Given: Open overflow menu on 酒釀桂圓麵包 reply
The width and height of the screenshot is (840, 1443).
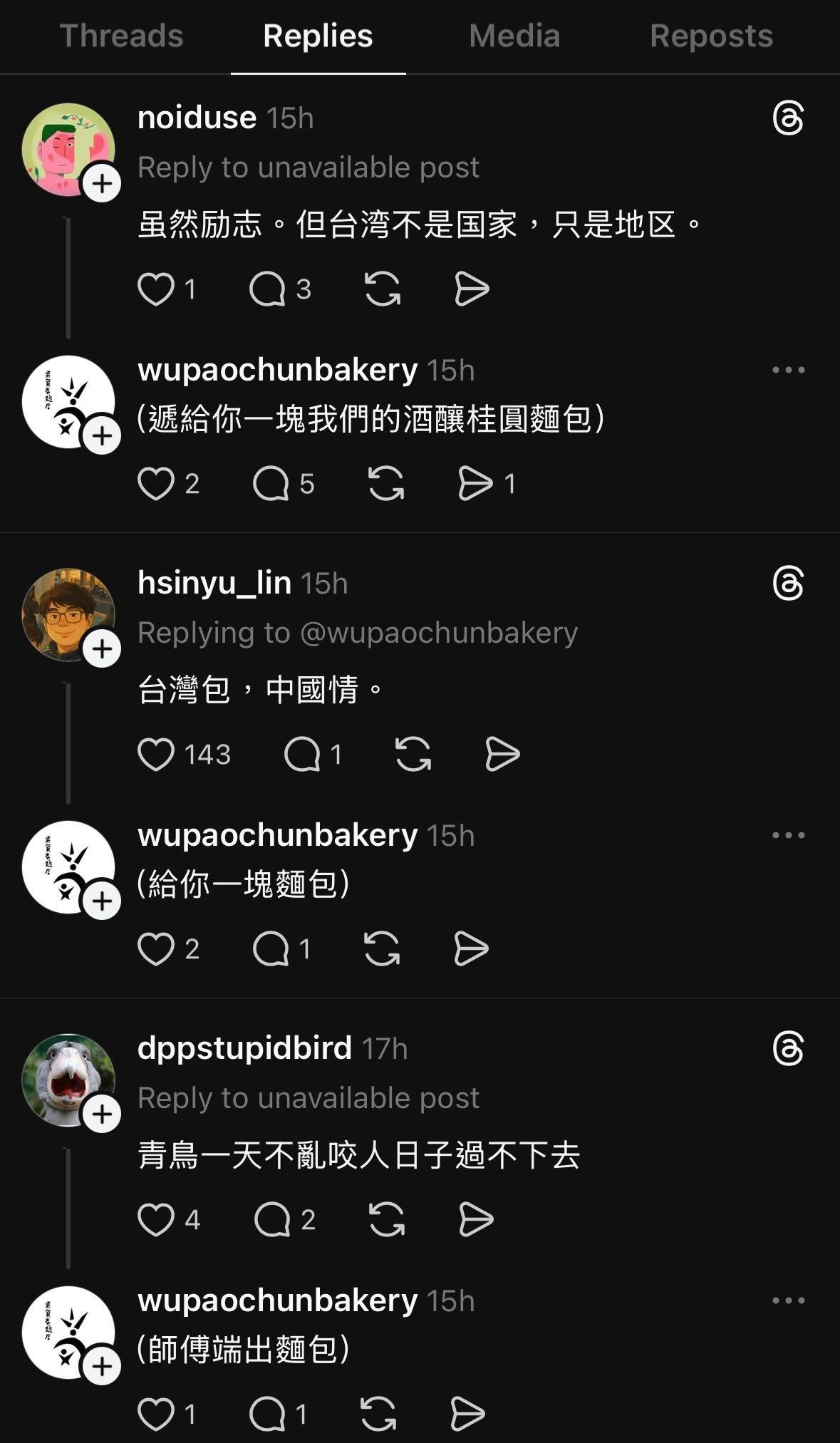Looking at the screenshot, I should pos(788,370).
